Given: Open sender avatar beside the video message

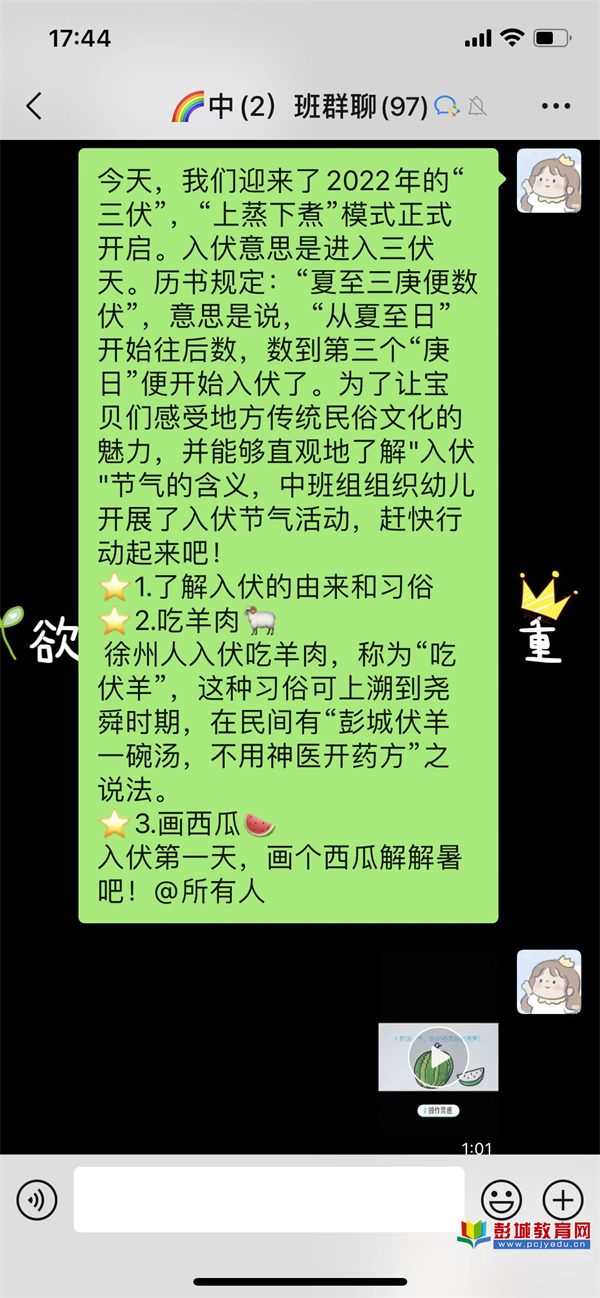Looking at the screenshot, I should point(548,982).
